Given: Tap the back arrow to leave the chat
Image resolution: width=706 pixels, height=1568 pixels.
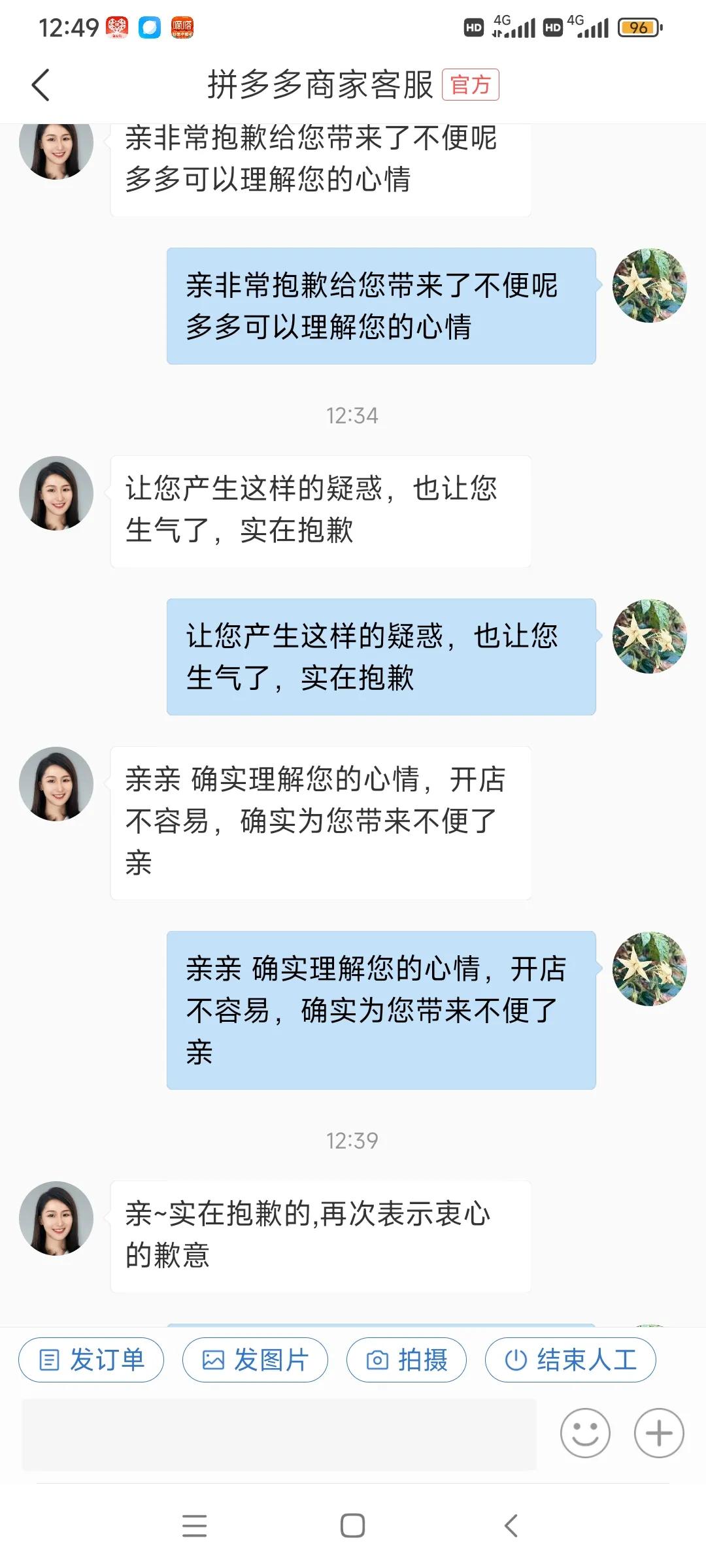Looking at the screenshot, I should (x=41, y=86).
